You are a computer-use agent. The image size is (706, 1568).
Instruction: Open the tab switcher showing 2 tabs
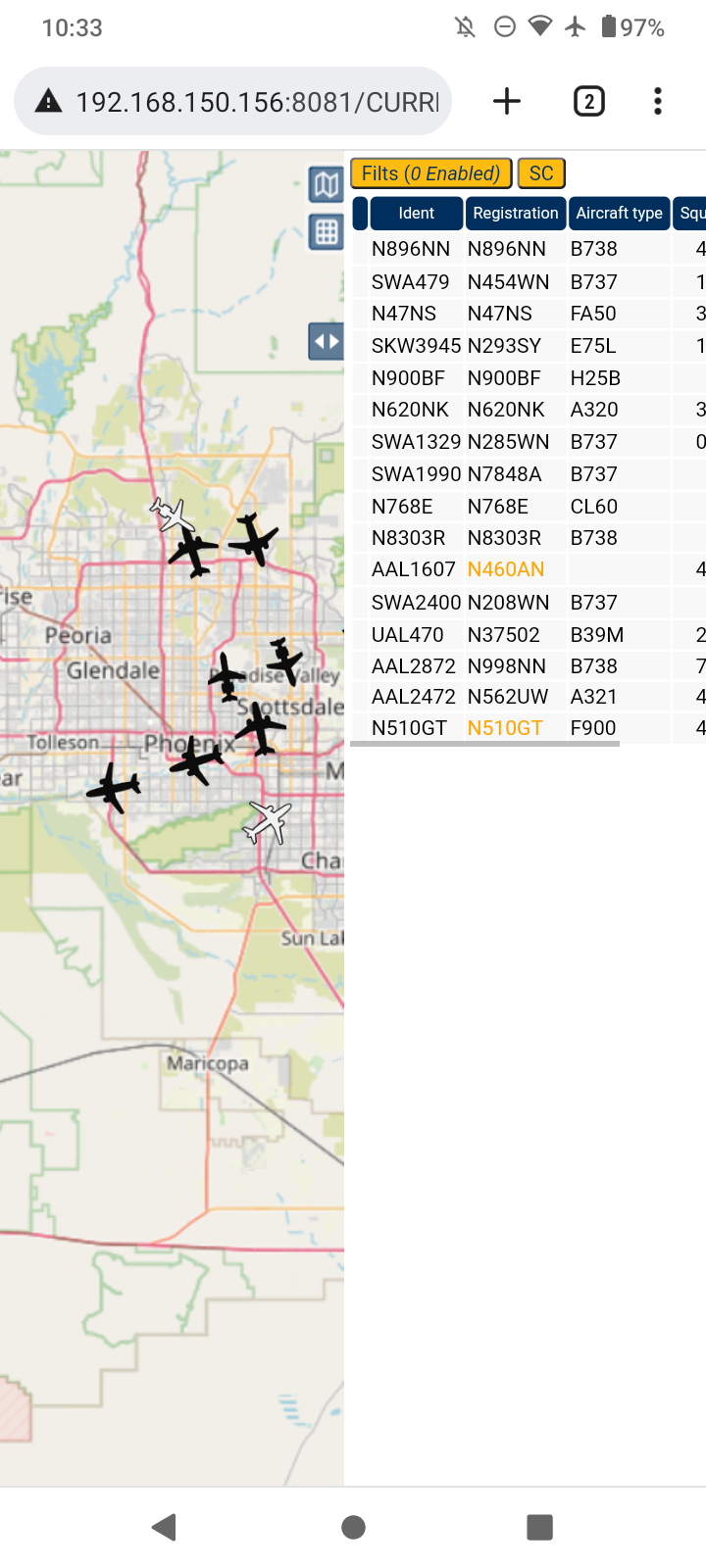pos(588,101)
